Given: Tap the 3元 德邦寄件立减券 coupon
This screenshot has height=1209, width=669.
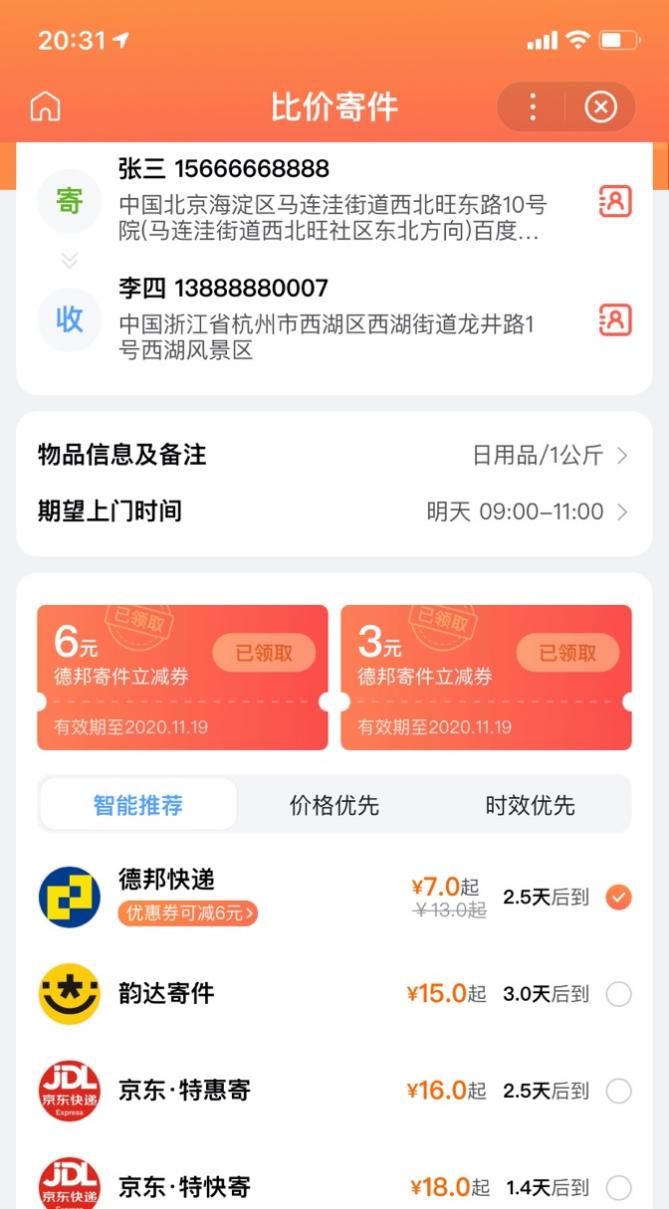Looking at the screenshot, I should (x=486, y=677).
